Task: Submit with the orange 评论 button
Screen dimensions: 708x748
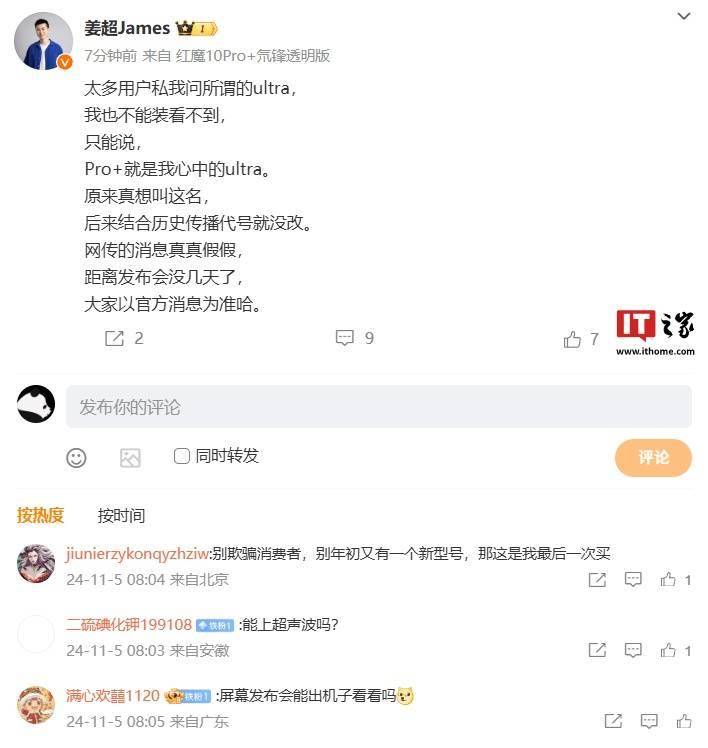Action: click(653, 457)
